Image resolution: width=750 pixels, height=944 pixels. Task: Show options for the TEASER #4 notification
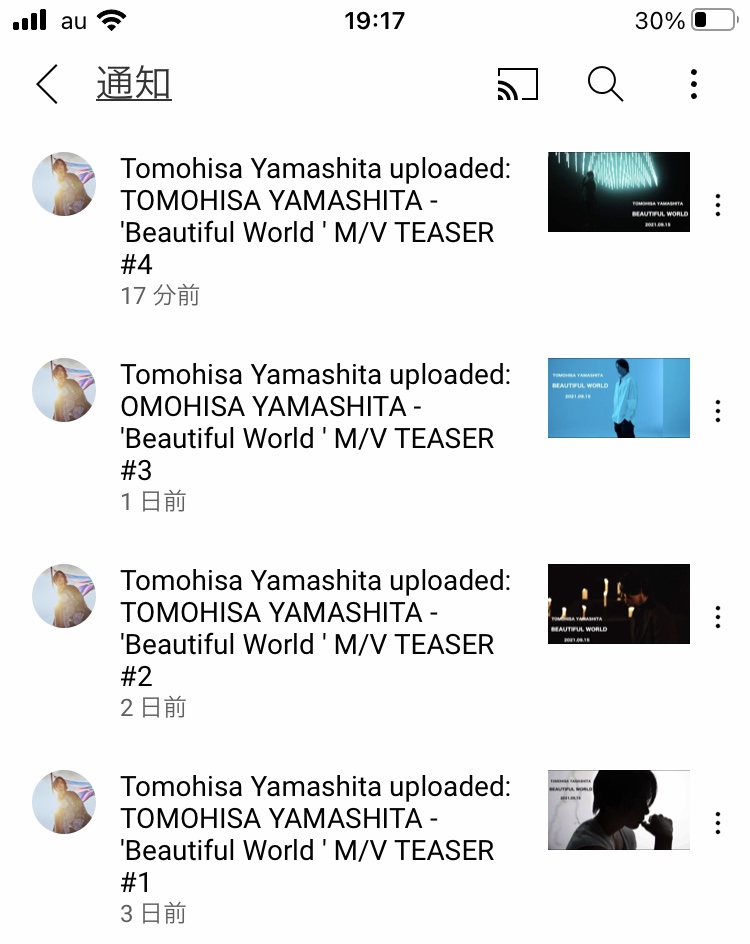pos(718,205)
